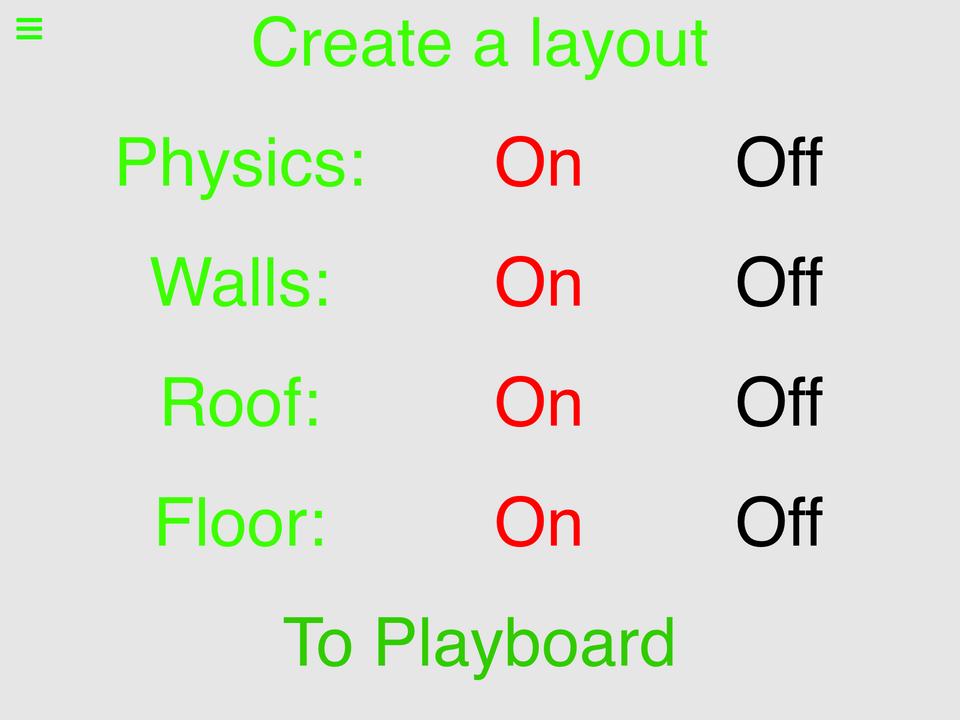Screen dimensions: 960x720
Task: Enable the Roof option
Action: coord(538,403)
